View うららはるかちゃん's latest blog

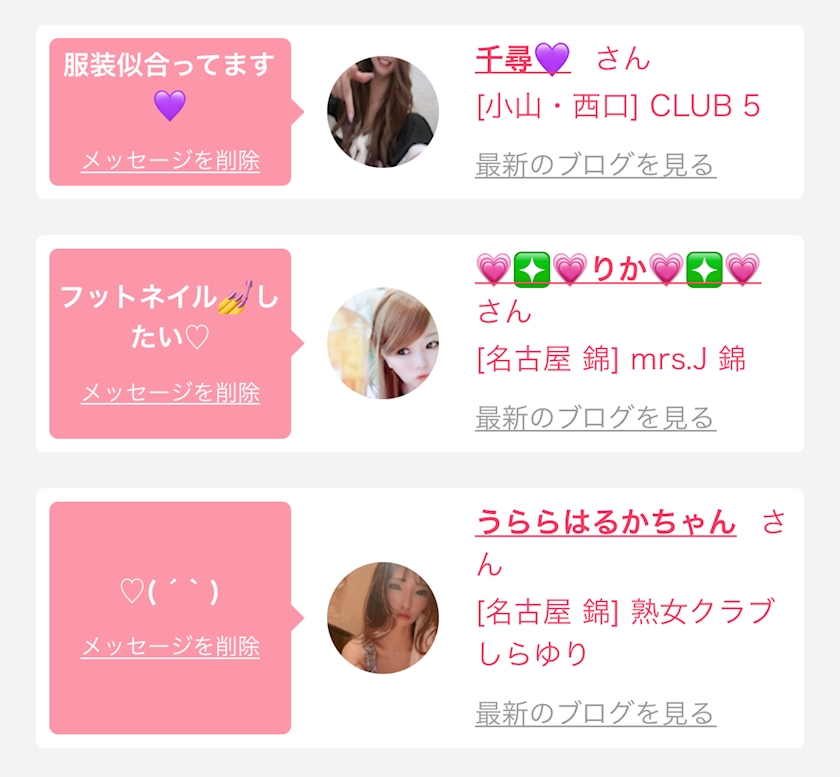tap(595, 713)
